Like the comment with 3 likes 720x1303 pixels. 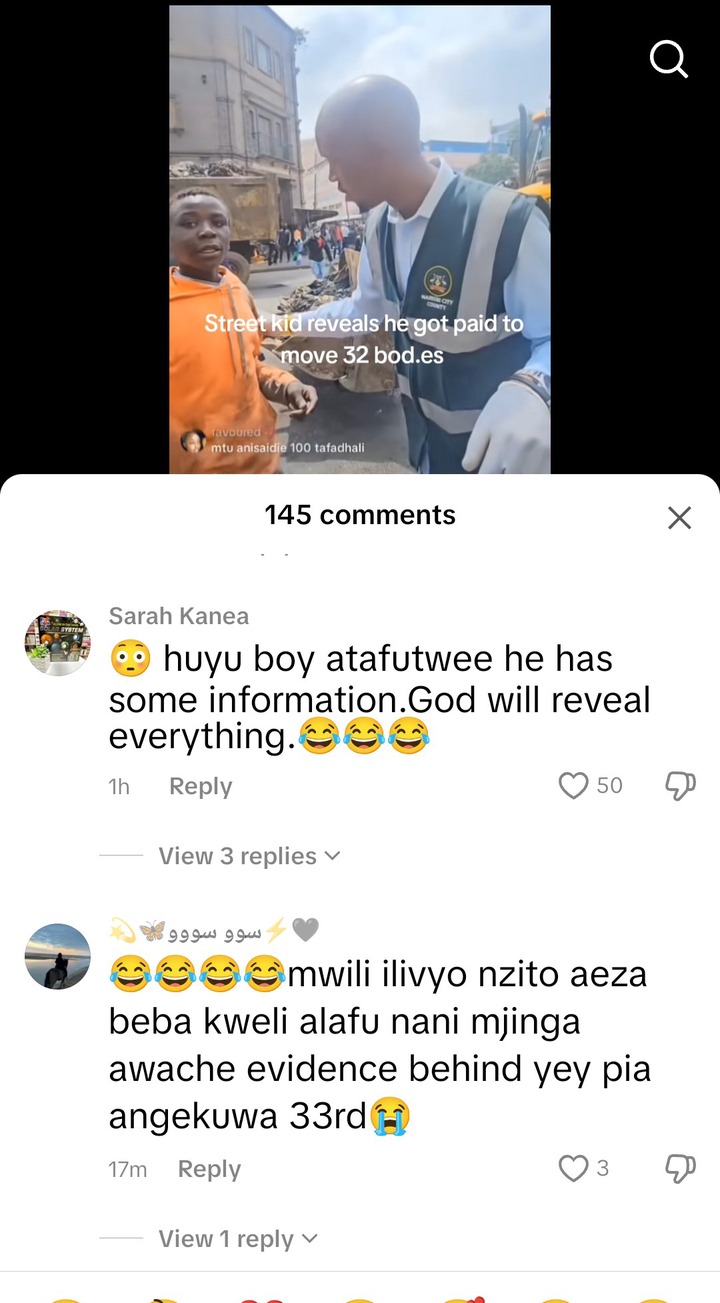pos(573,1168)
